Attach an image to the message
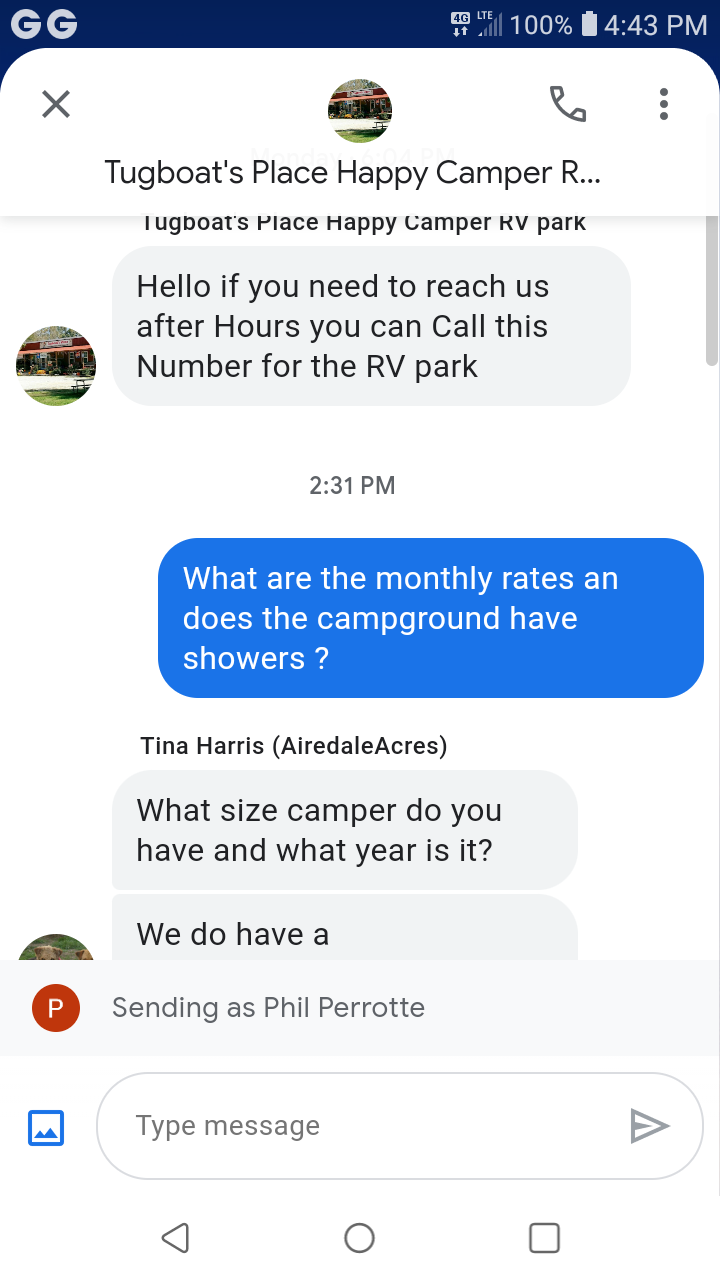 (x=44, y=1126)
